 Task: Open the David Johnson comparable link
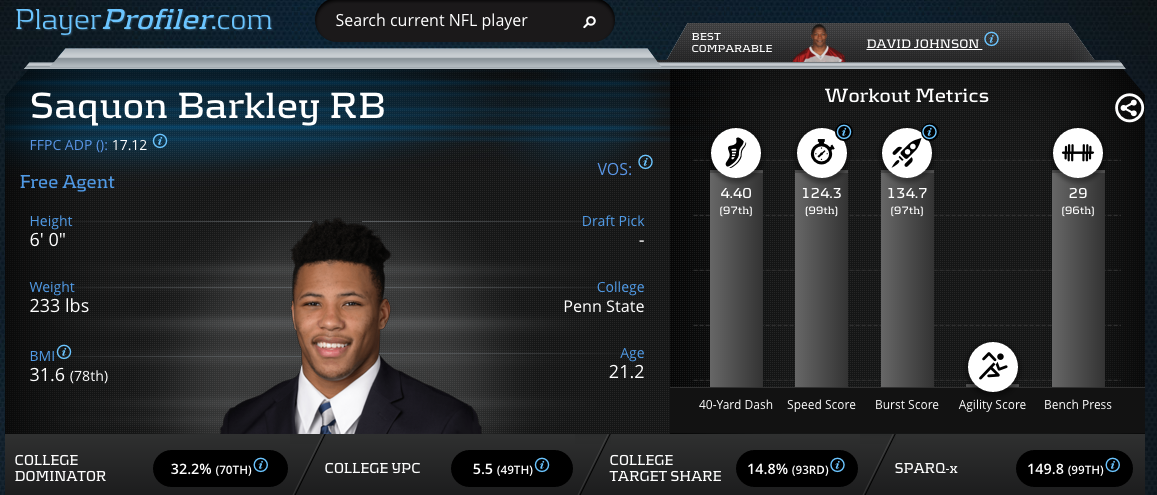point(922,44)
